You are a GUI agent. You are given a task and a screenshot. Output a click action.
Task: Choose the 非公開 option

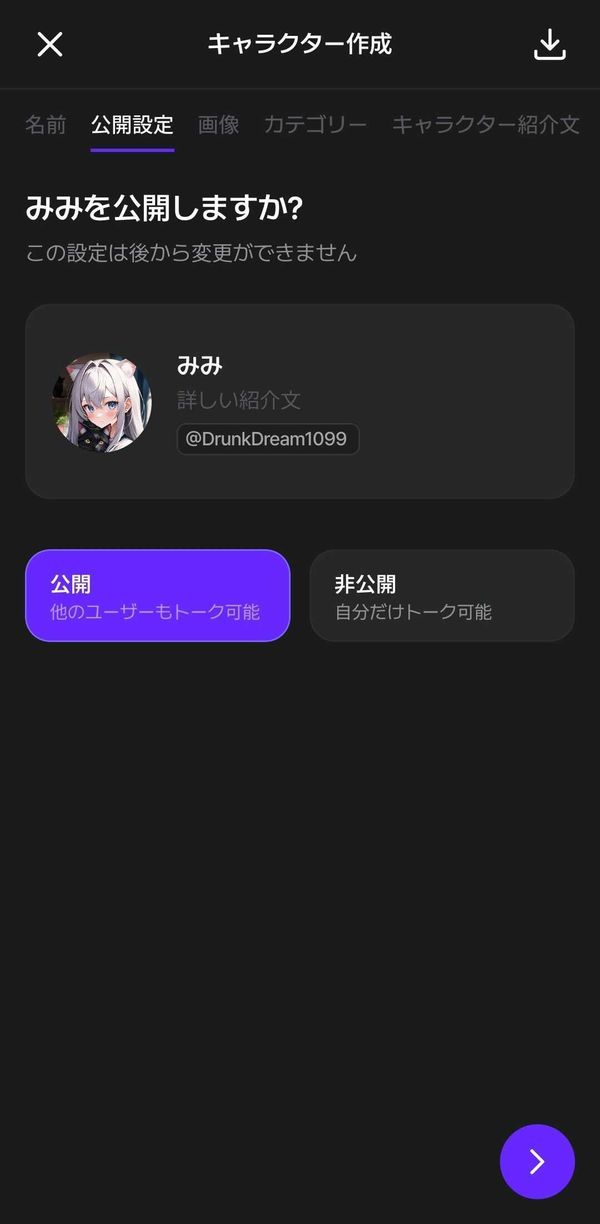coord(442,596)
